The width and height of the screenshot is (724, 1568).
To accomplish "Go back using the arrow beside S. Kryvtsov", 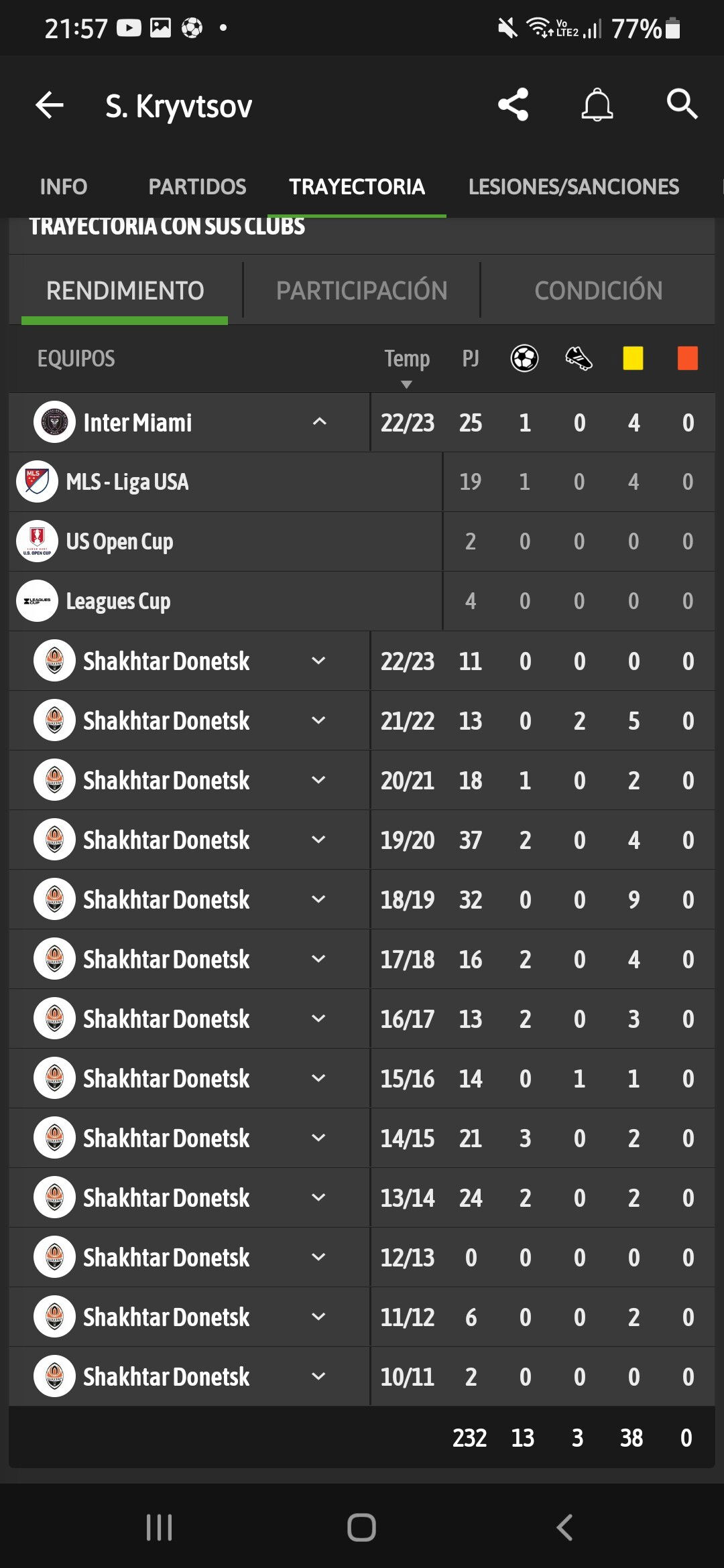I will tap(49, 105).
